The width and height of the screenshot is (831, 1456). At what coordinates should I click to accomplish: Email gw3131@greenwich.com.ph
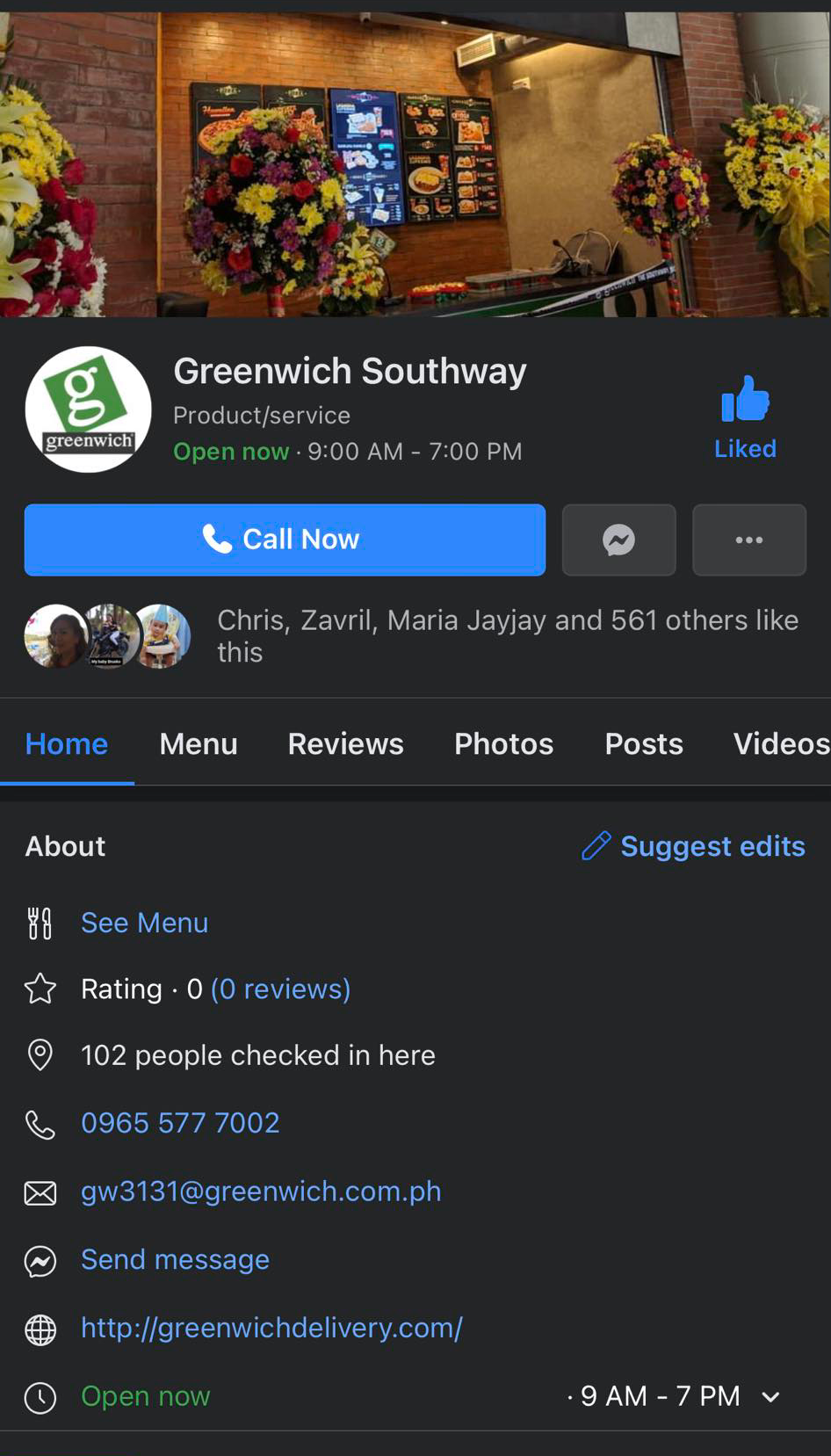(x=261, y=1191)
